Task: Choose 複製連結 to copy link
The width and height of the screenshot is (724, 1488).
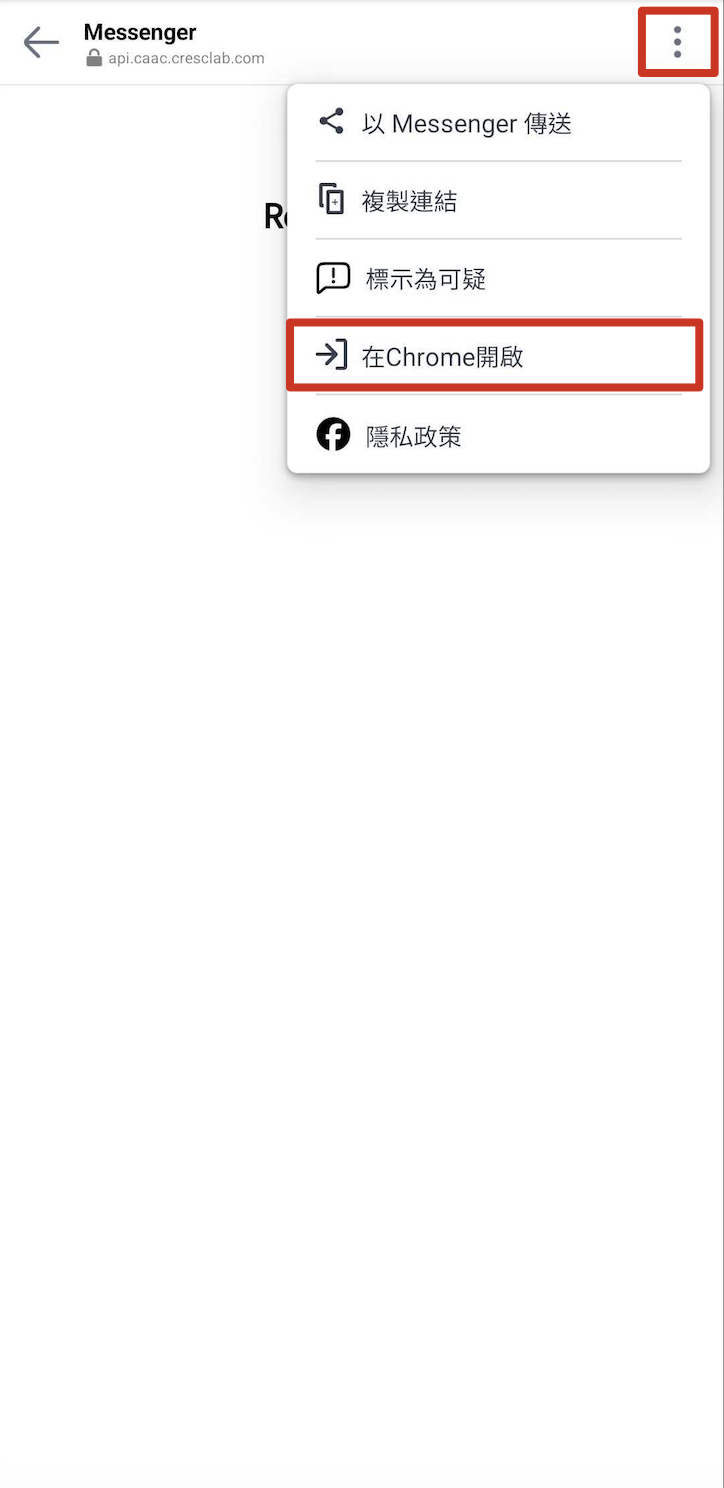Action: coord(410,201)
